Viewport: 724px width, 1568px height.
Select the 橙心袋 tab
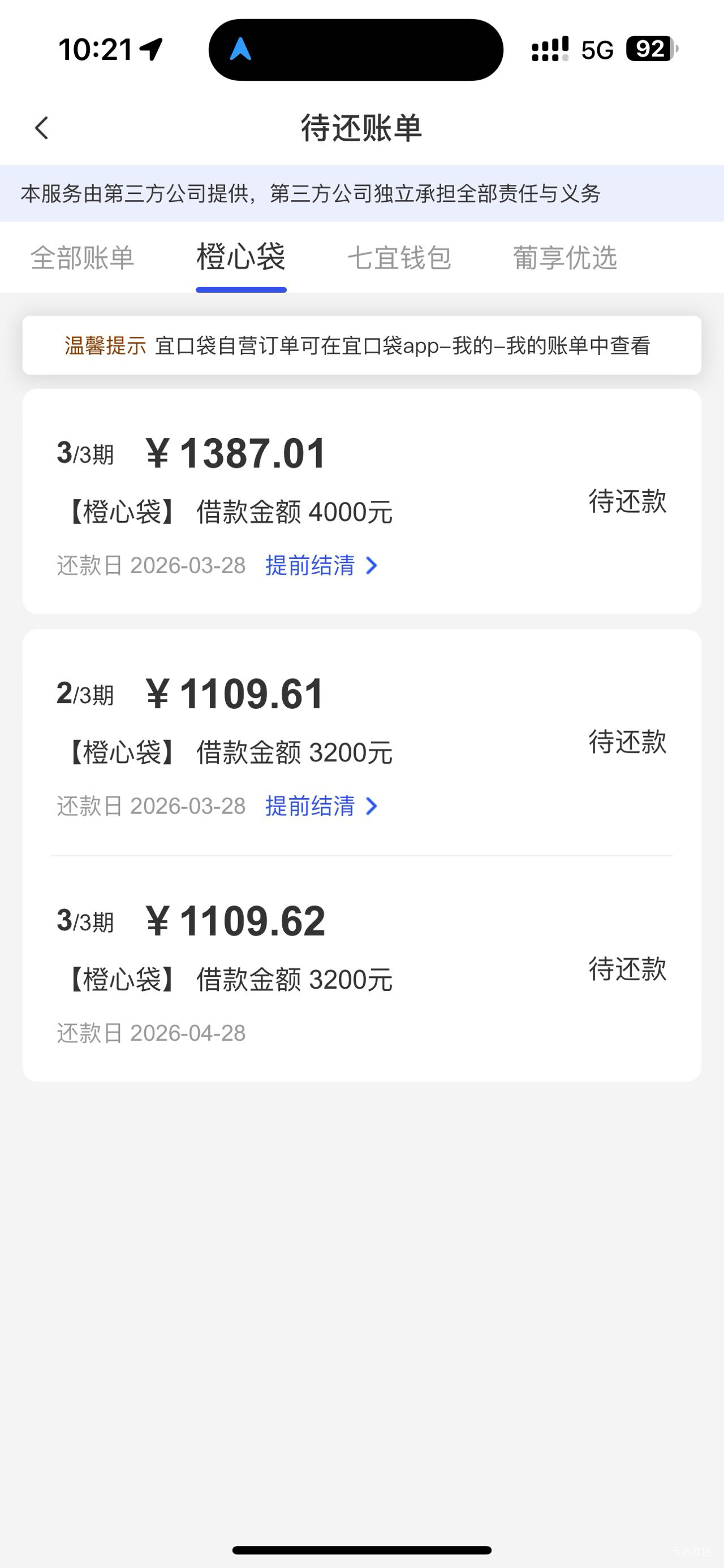click(240, 258)
